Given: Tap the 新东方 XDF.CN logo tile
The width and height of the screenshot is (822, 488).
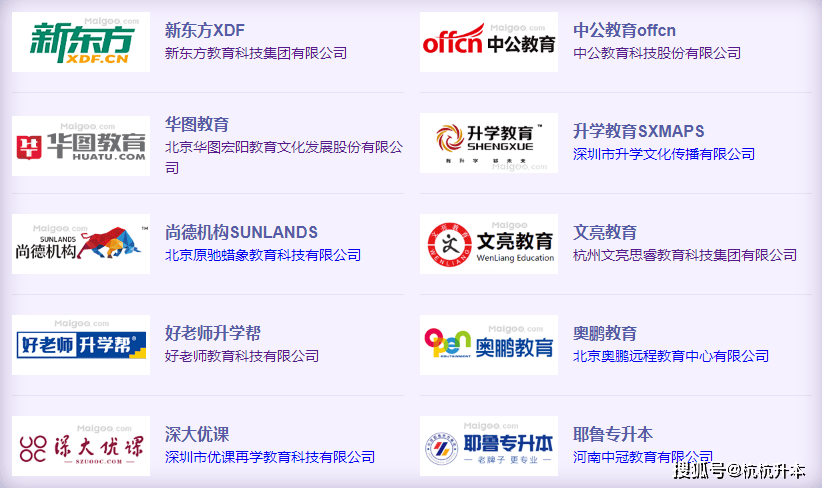Looking at the screenshot, I should click(x=80, y=41).
